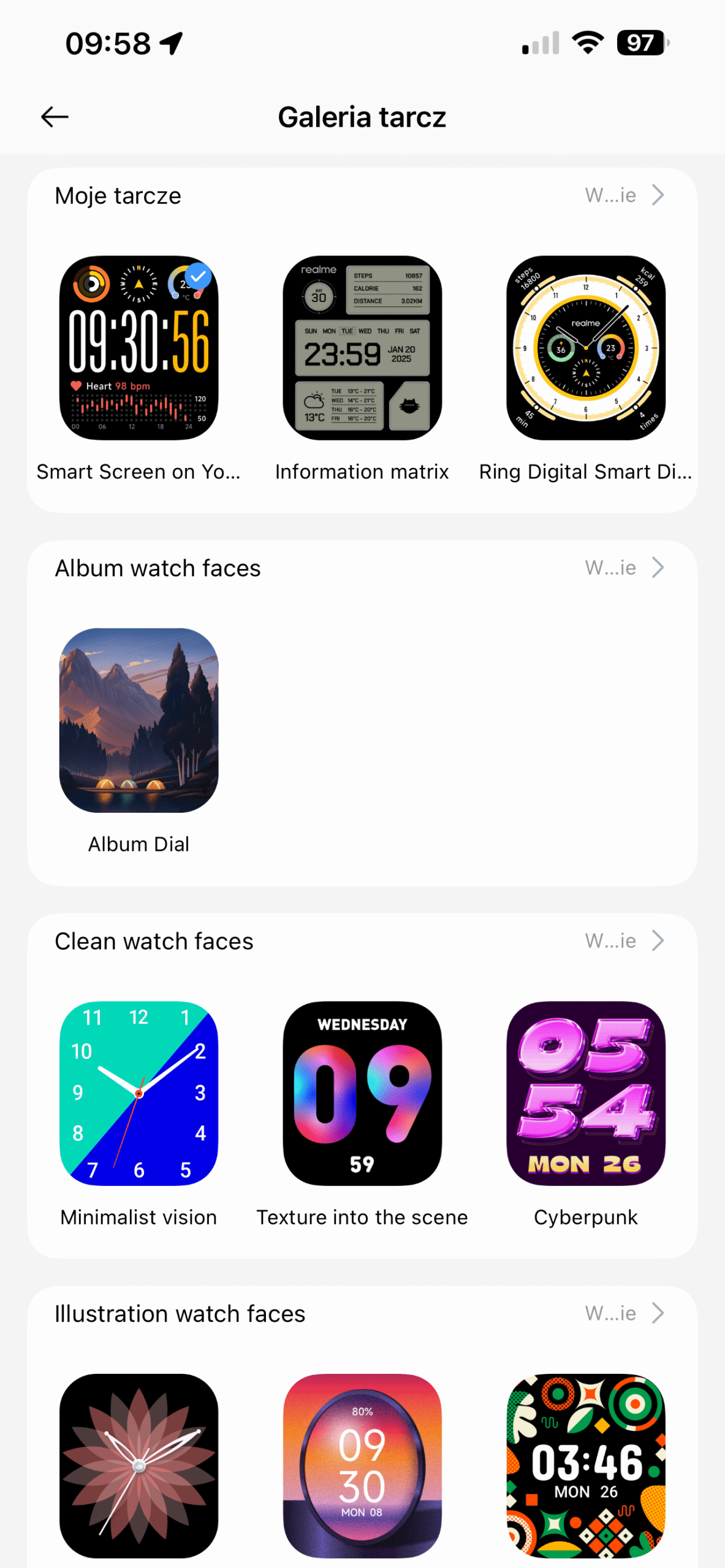The height and width of the screenshot is (1568, 725).
Task: Open the Information matrix watch face
Action: point(362,347)
